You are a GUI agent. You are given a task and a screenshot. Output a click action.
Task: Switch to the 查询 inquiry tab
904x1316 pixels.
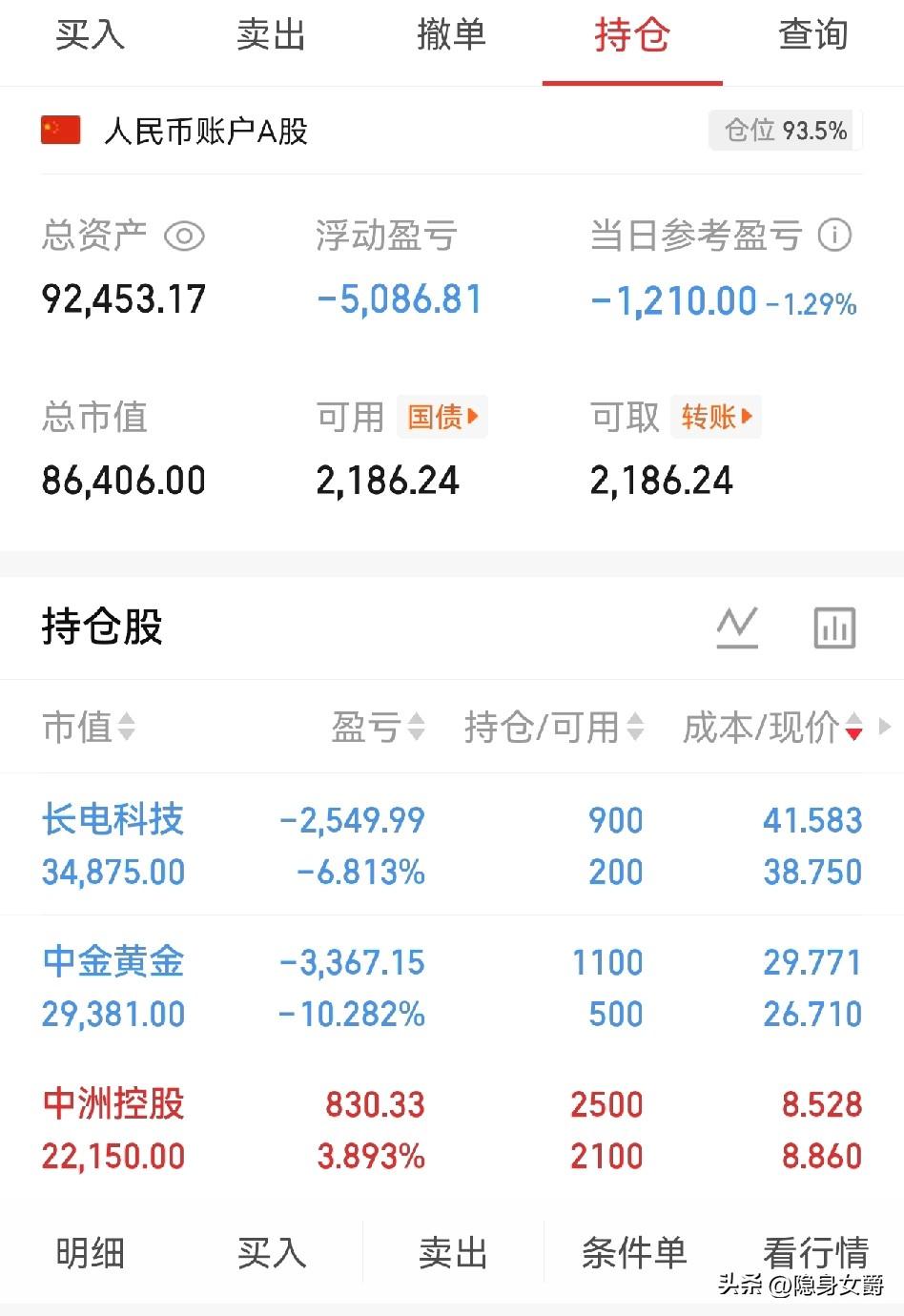tap(815, 34)
